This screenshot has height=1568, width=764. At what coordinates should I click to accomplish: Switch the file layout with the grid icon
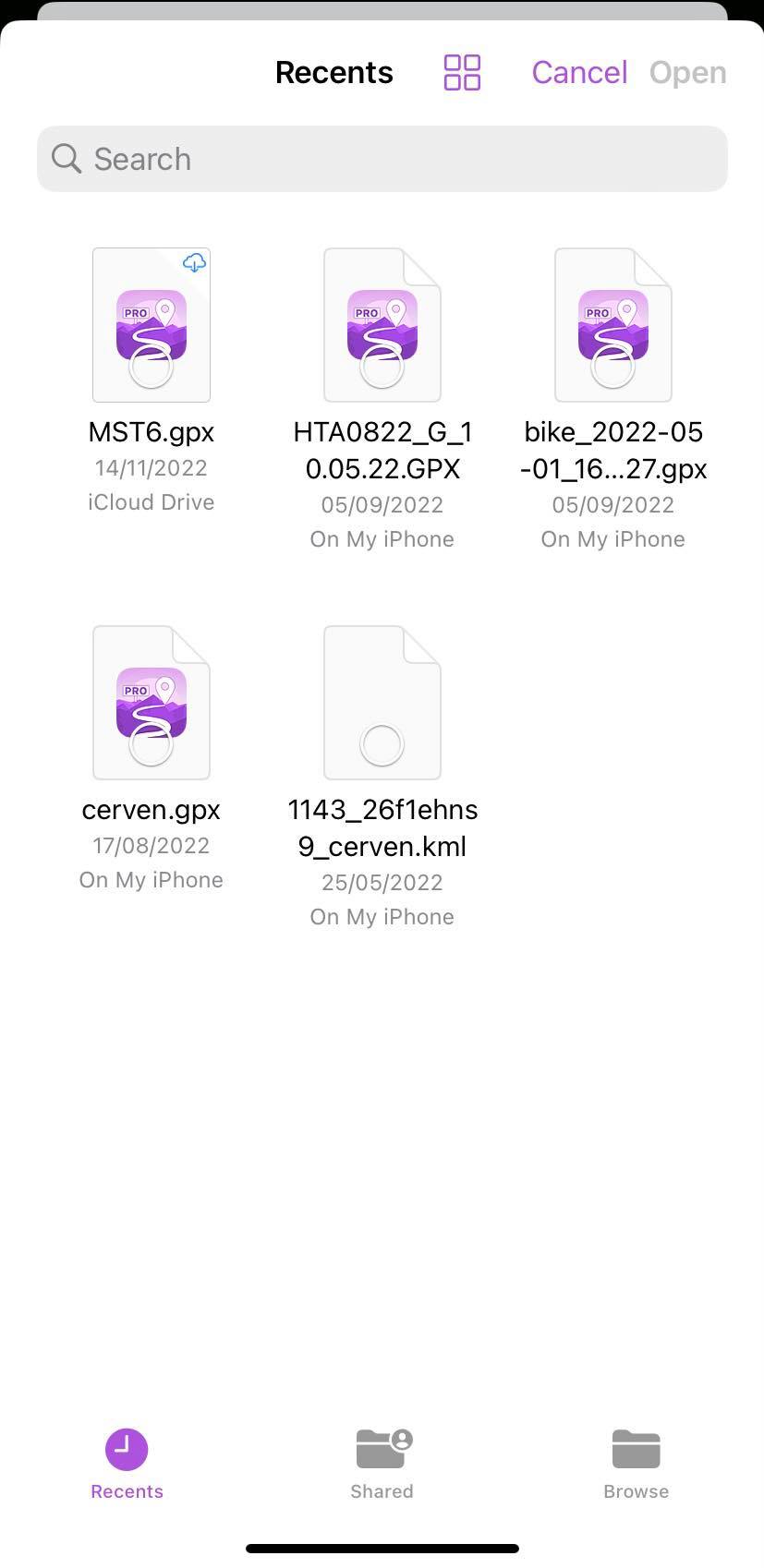click(x=462, y=72)
